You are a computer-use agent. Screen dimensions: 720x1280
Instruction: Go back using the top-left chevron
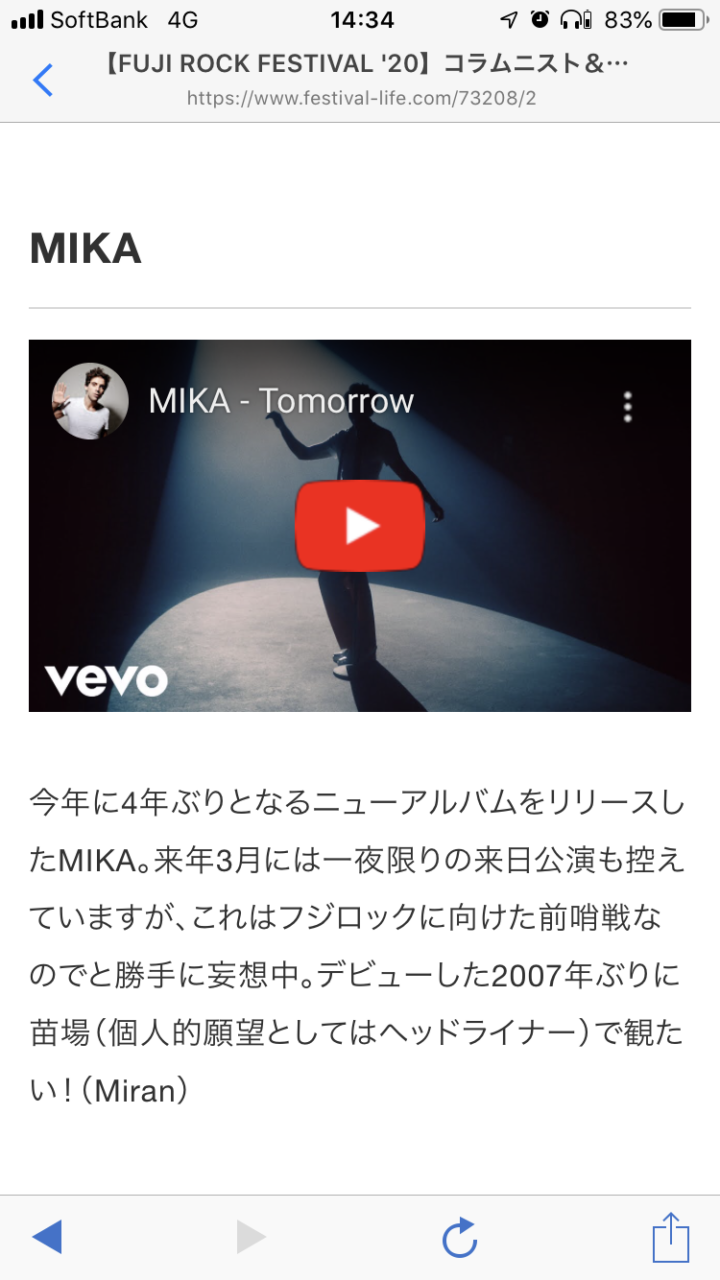[x=42, y=80]
